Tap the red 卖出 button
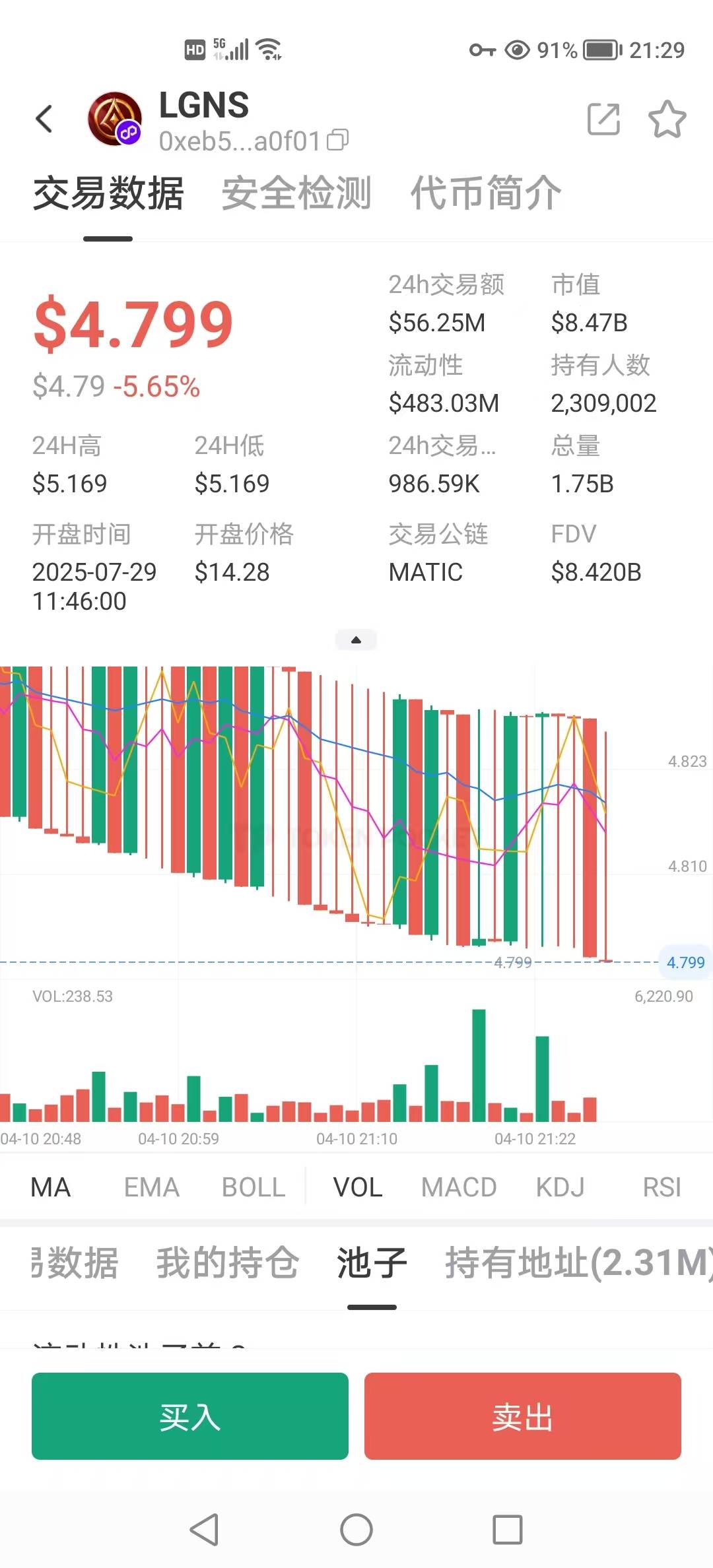The image size is (713, 1568). pos(522,1416)
